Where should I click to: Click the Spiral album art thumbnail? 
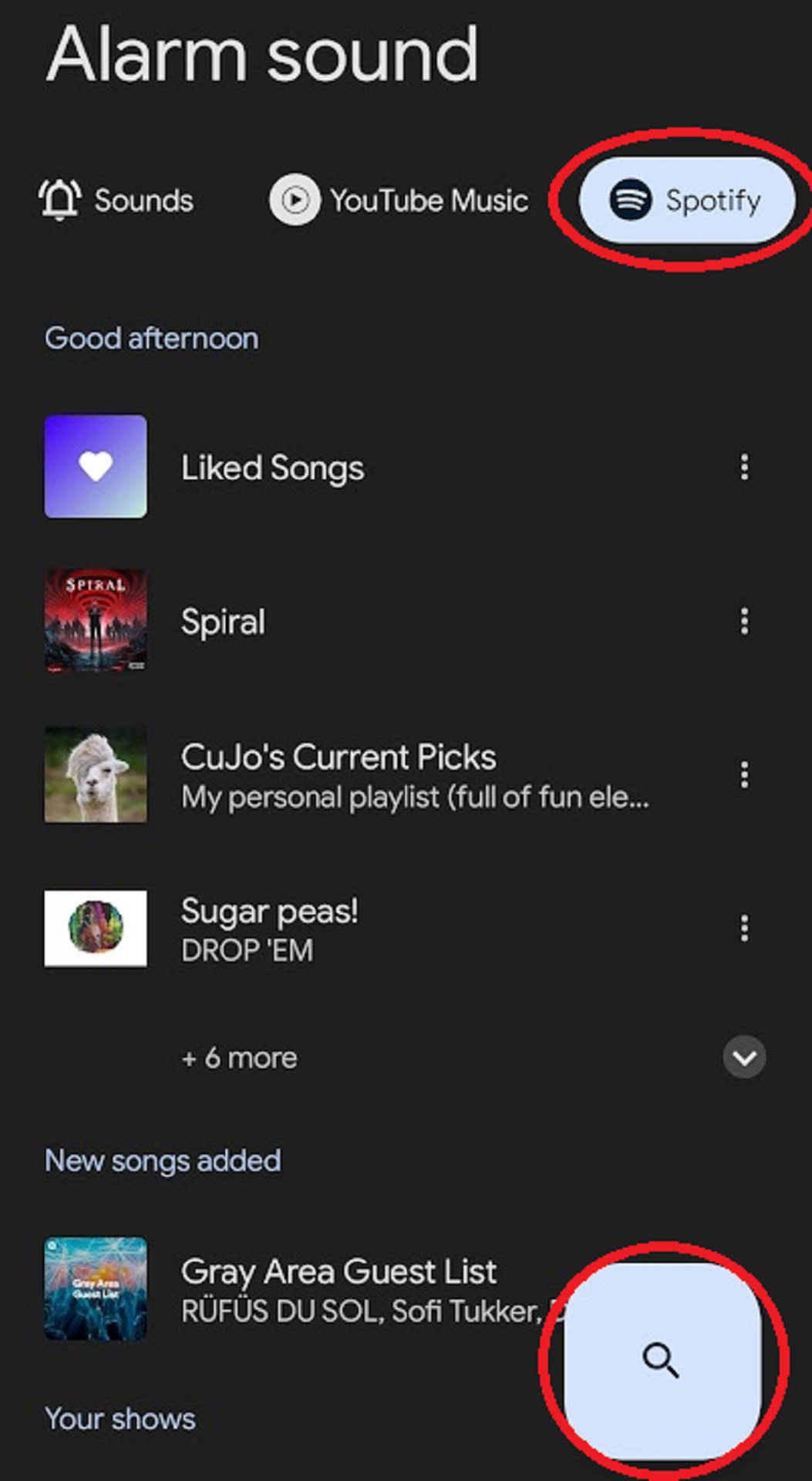(95, 619)
